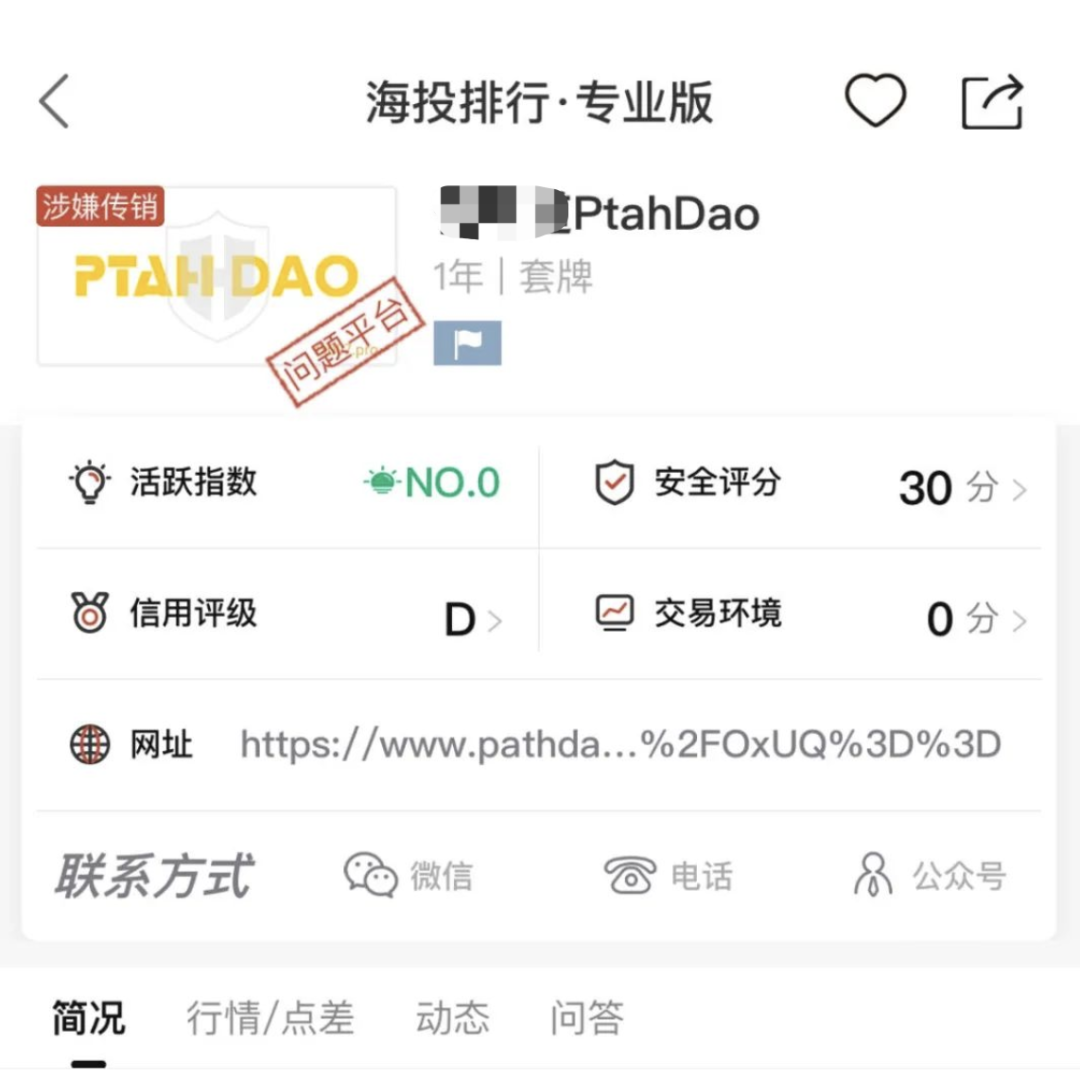Open the platform website URL
The height and width of the screenshot is (1080, 1080).
(x=620, y=745)
